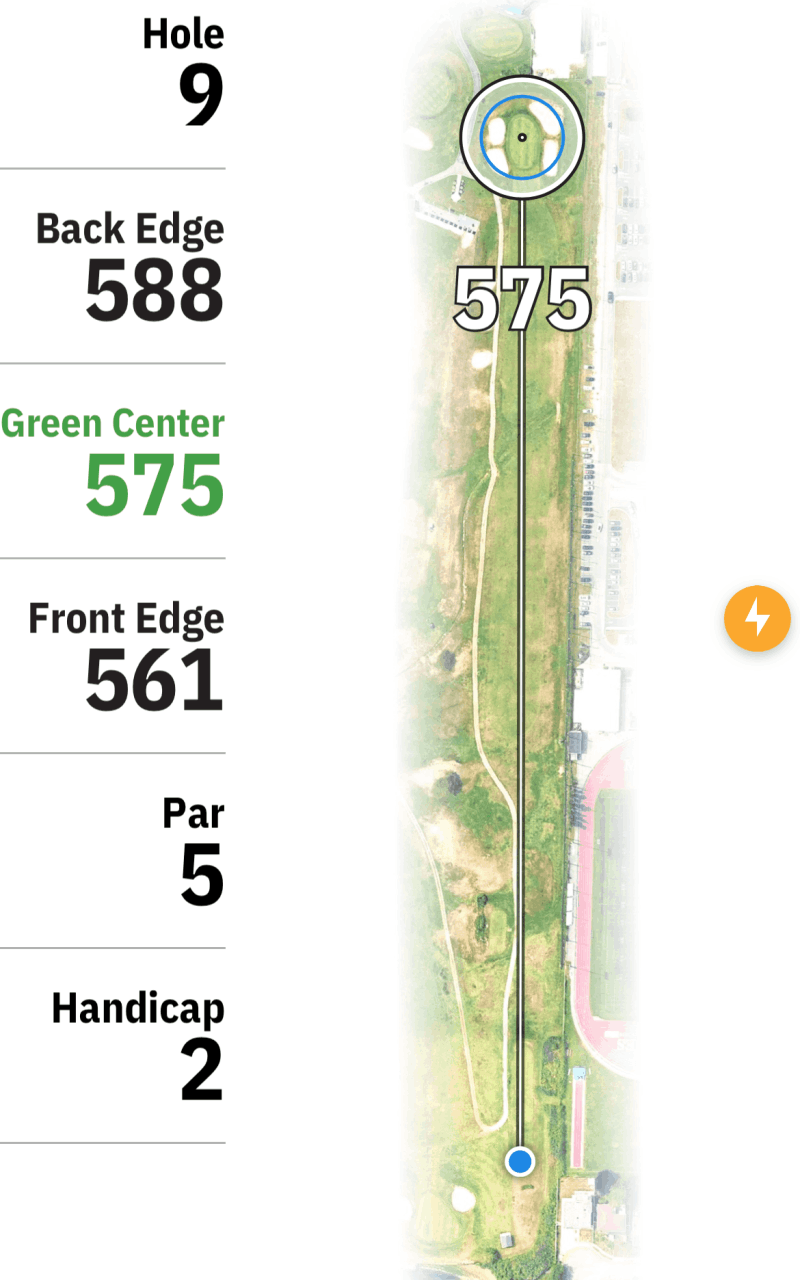This screenshot has width=800, height=1280.
Task: Choose the Green Center 575 distance
Action: coord(113,462)
